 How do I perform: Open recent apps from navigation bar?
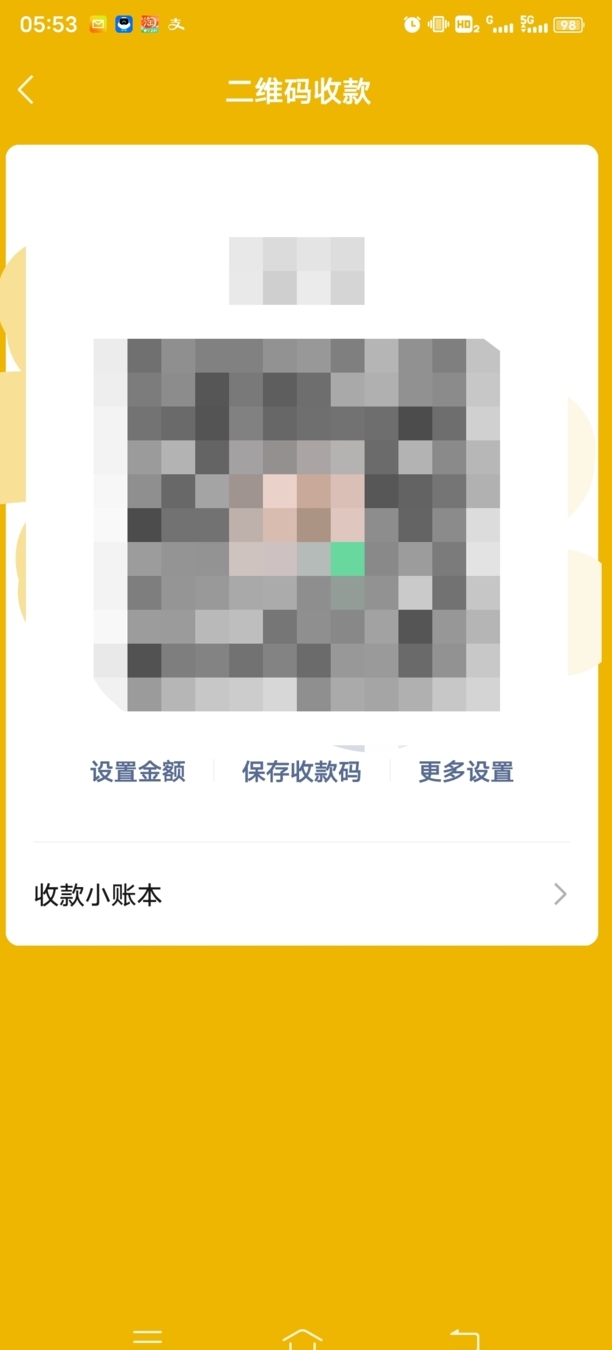point(147,1337)
